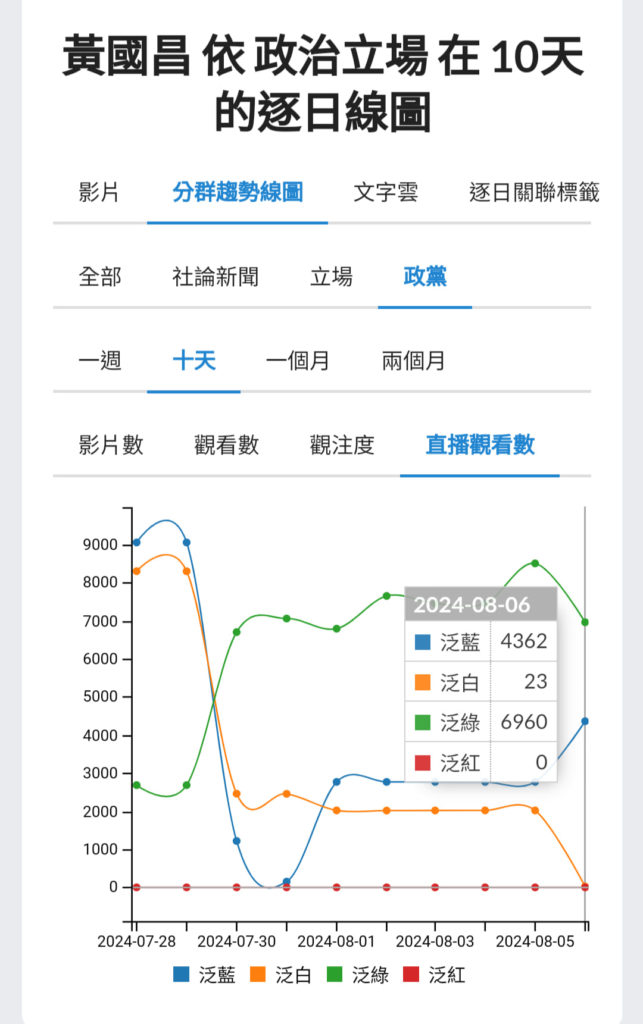Show 影片數 metric

tap(111, 445)
